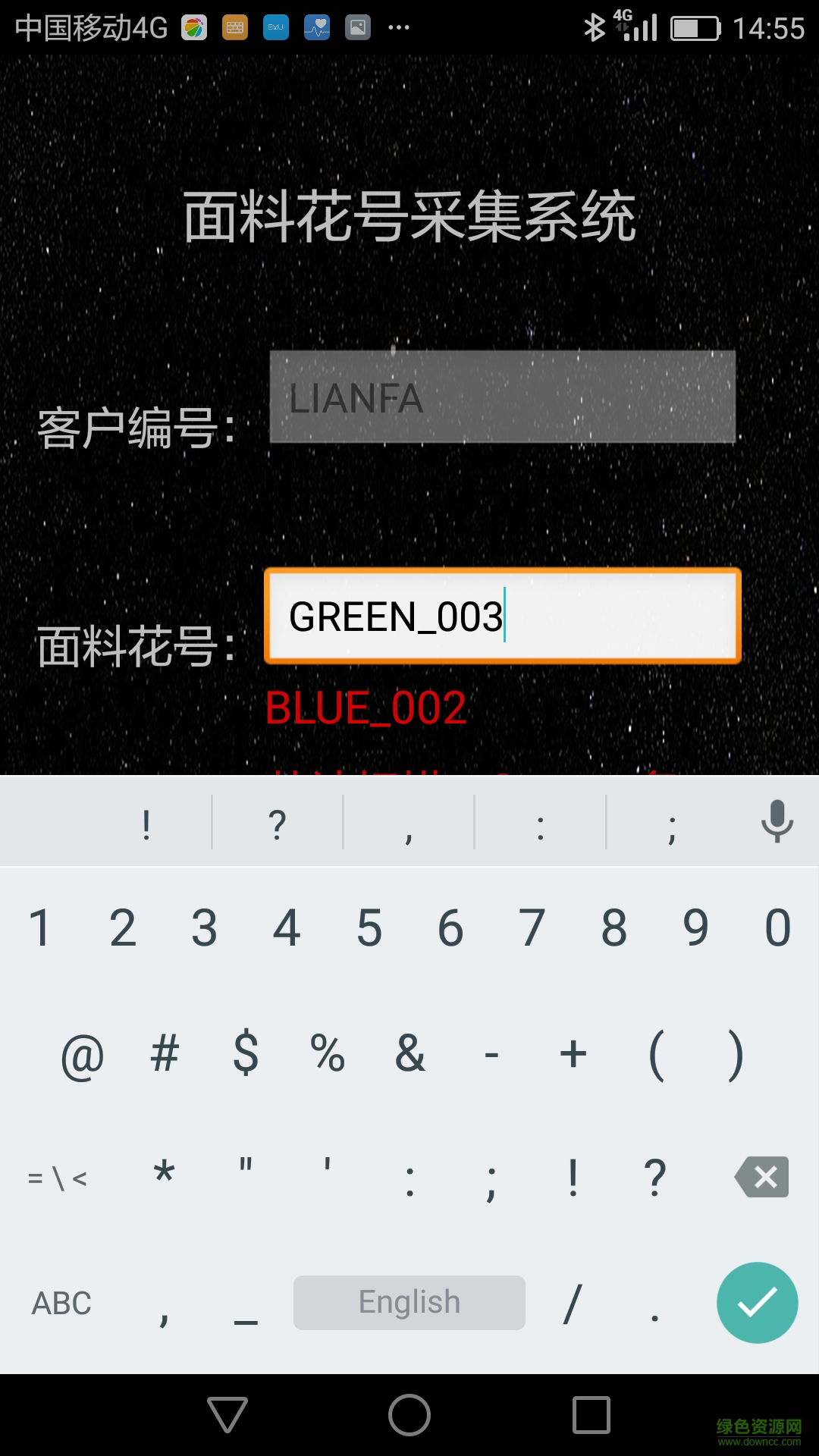
Task: Tap the English space bar
Action: (409, 1302)
